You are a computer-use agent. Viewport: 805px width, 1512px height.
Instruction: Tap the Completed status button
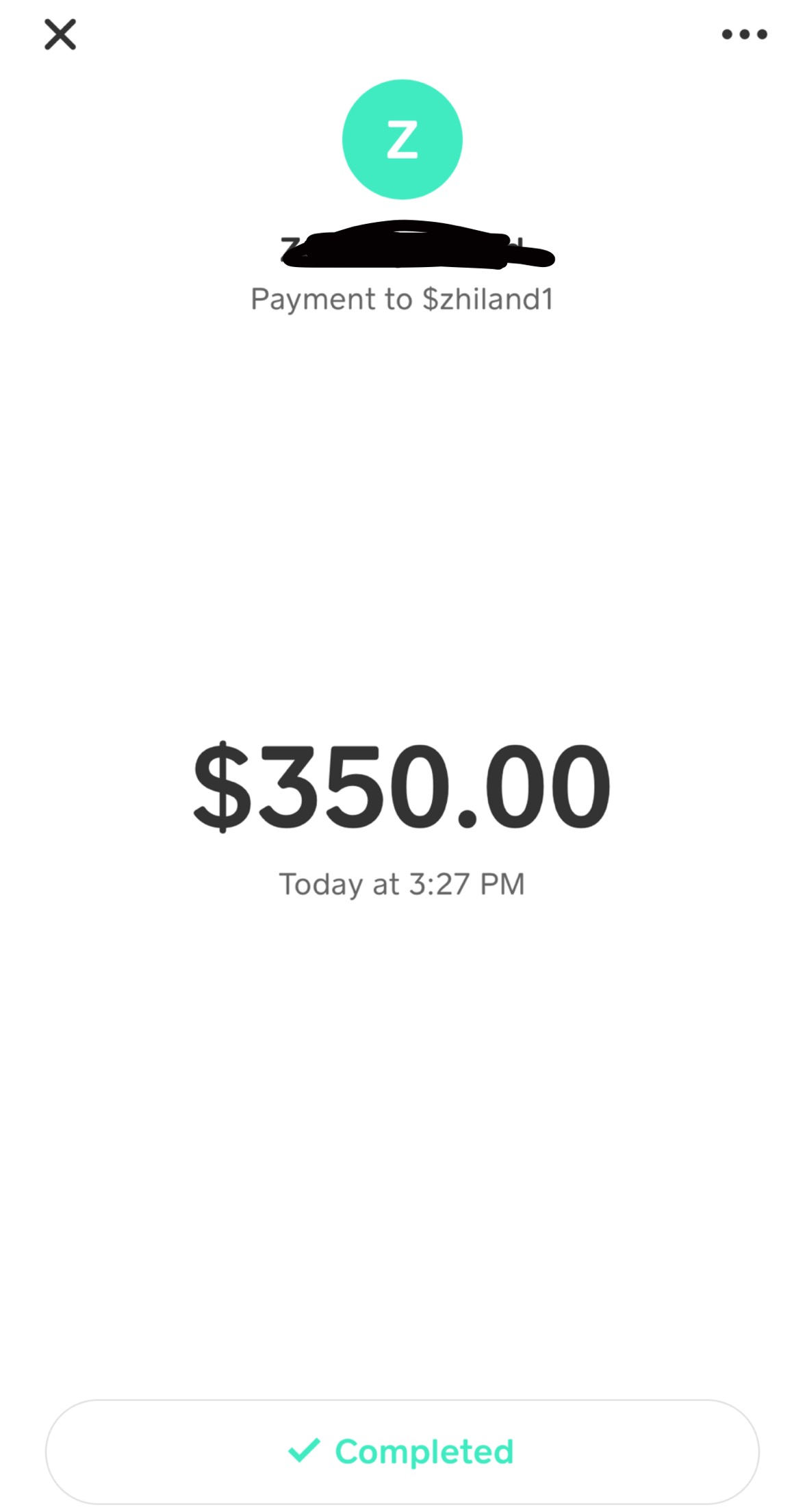(x=402, y=1452)
